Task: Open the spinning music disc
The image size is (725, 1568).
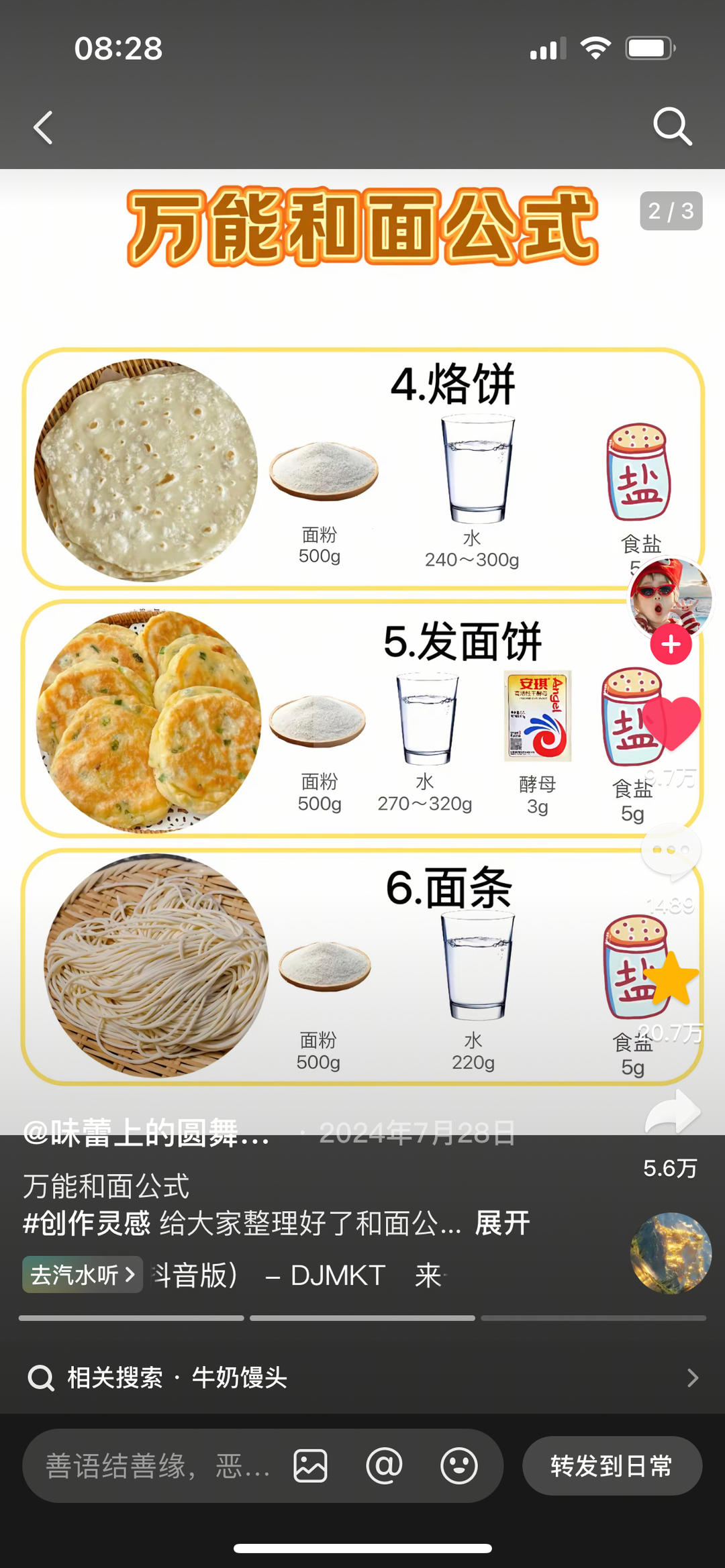Action: click(671, 1253)
